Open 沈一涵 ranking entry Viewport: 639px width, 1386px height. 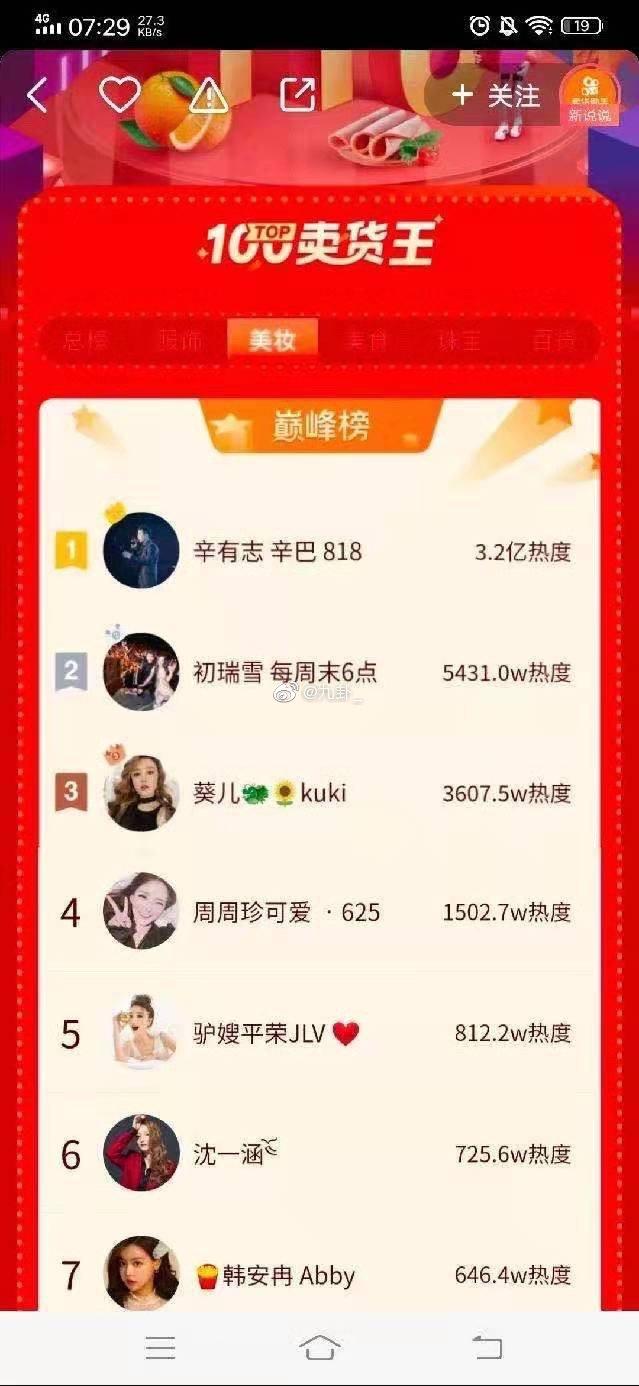pyautogui.click(x=320, y=1154)
